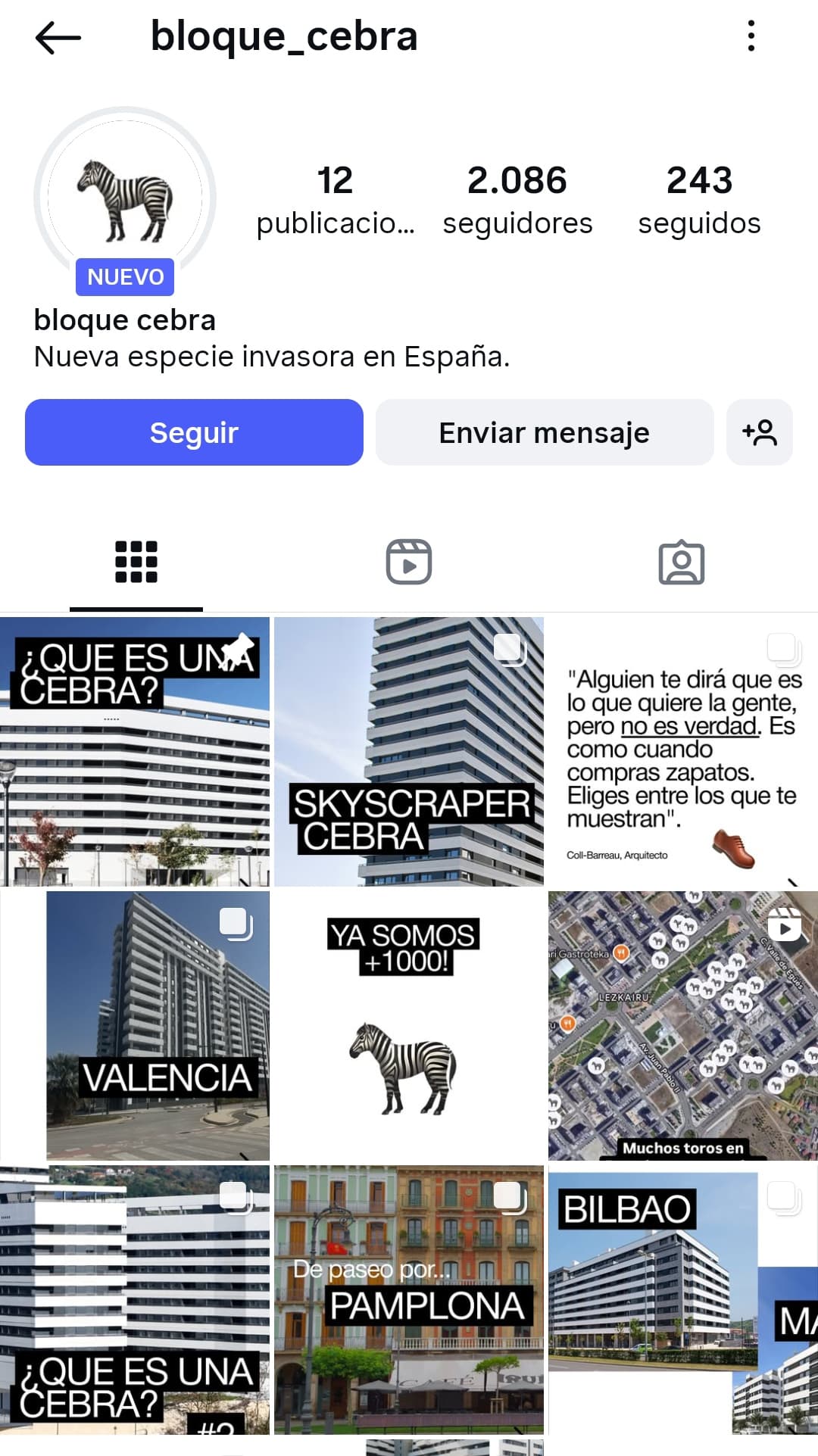Open the 243 seguidos list
The image size is (818, 1456).
[x=699, y=200]
